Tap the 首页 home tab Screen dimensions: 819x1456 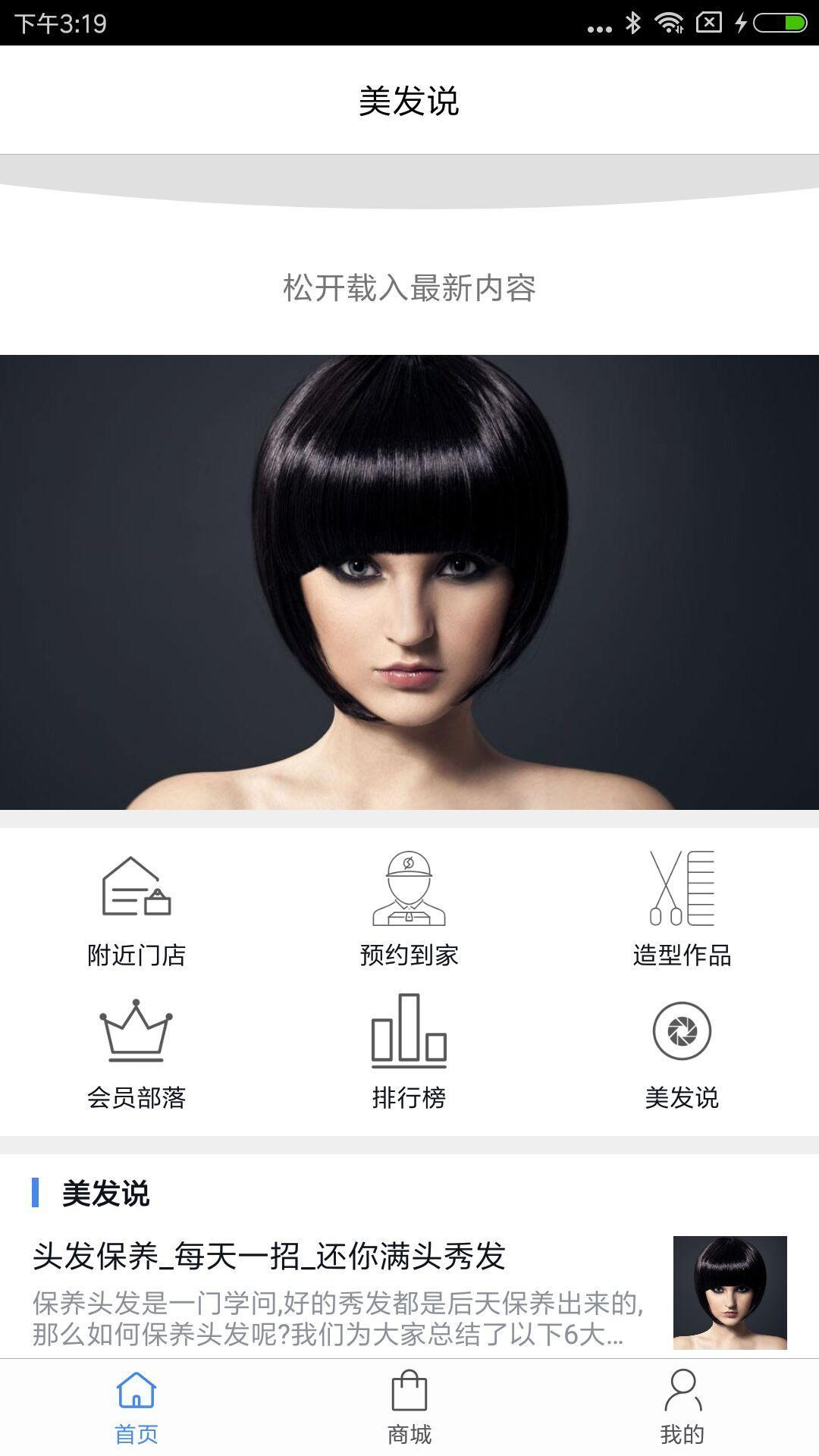pos(136,1407)
